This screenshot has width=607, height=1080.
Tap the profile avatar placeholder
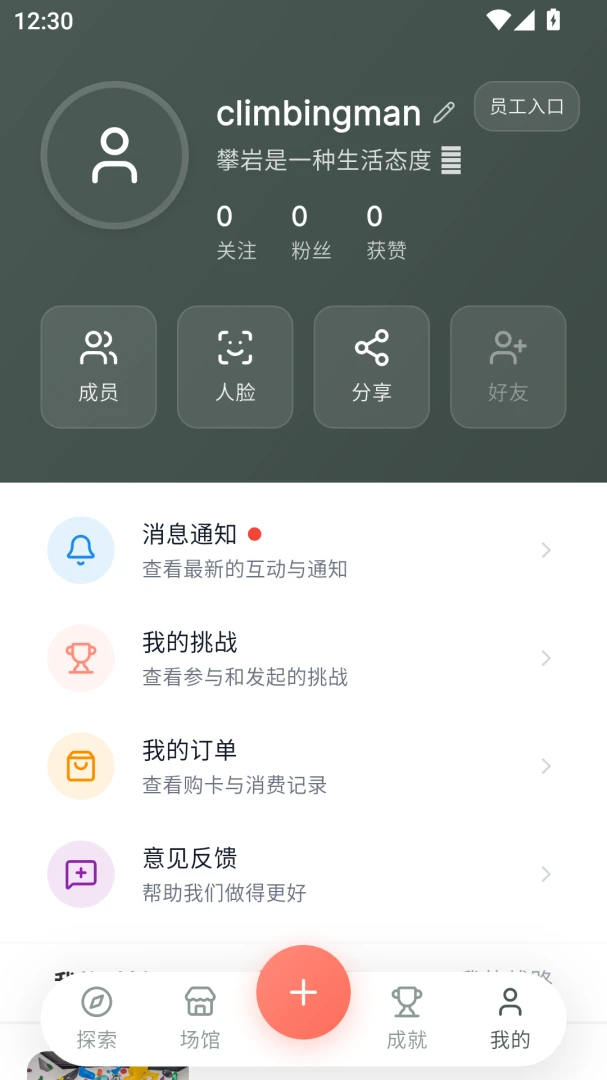(x=114, y=155)
